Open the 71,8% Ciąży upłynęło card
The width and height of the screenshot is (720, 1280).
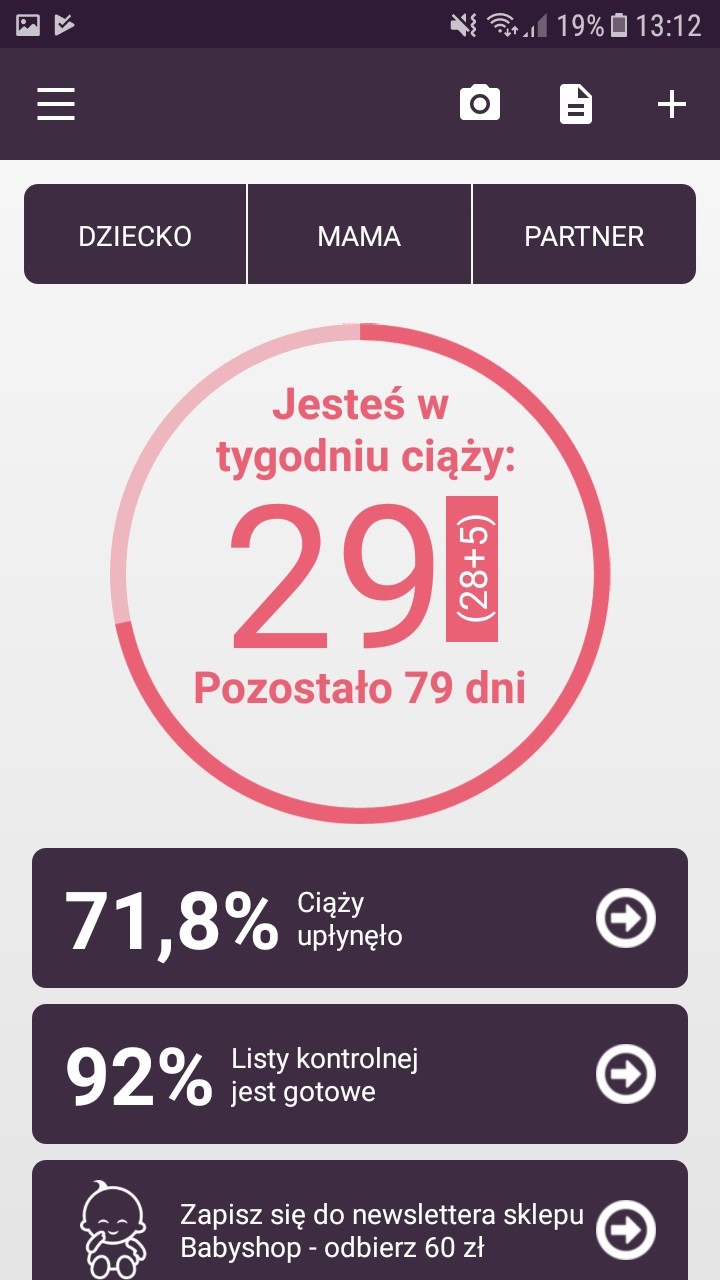360,918
